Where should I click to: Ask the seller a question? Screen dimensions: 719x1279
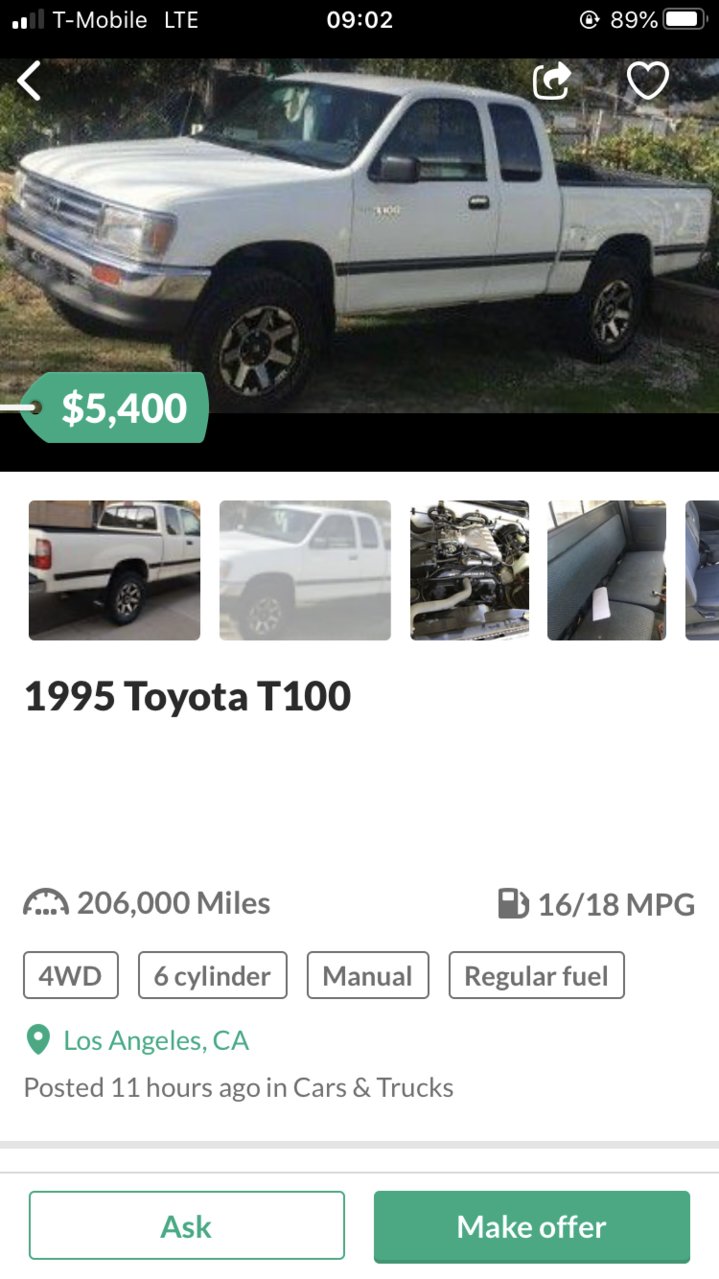pyautogui.click(x=187, y=1226)
